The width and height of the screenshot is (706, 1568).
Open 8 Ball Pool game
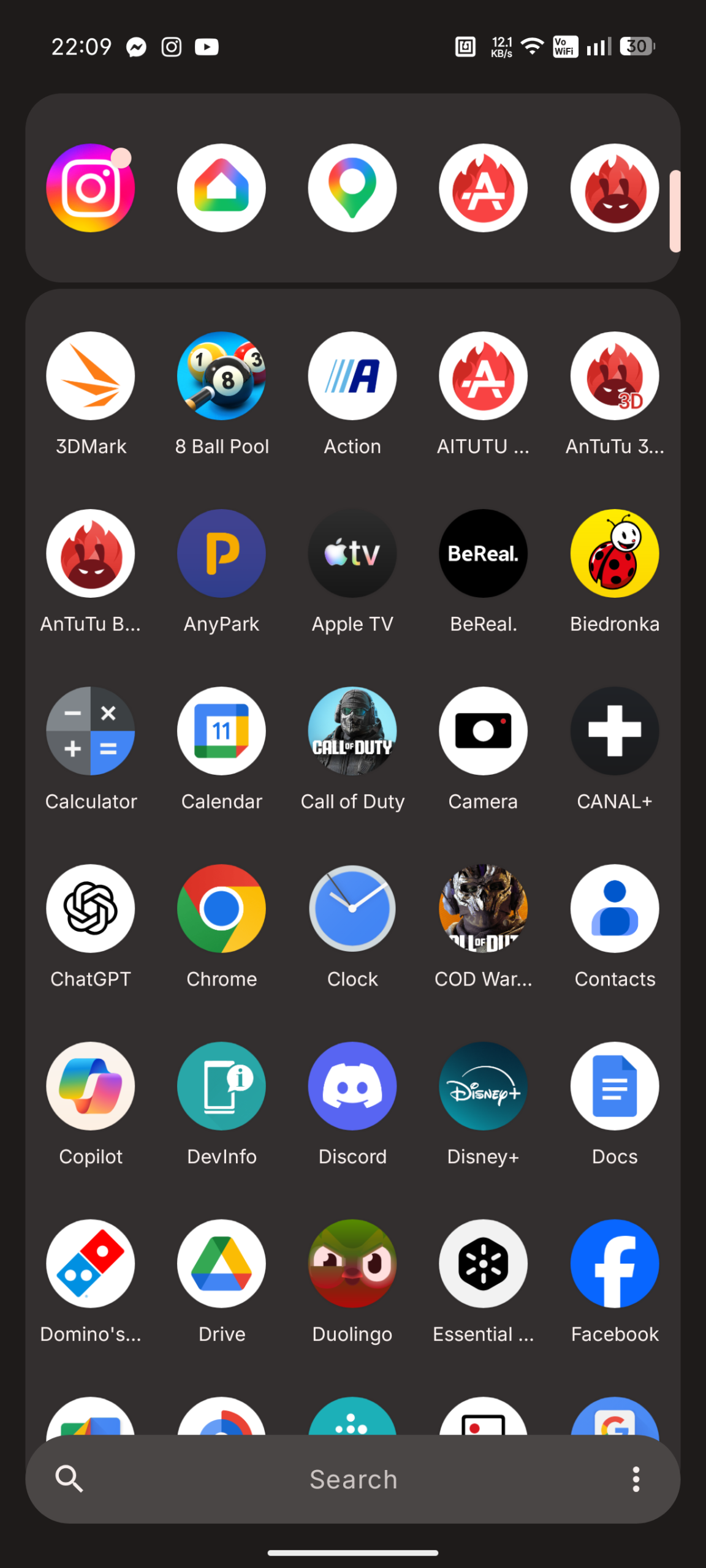221,376
